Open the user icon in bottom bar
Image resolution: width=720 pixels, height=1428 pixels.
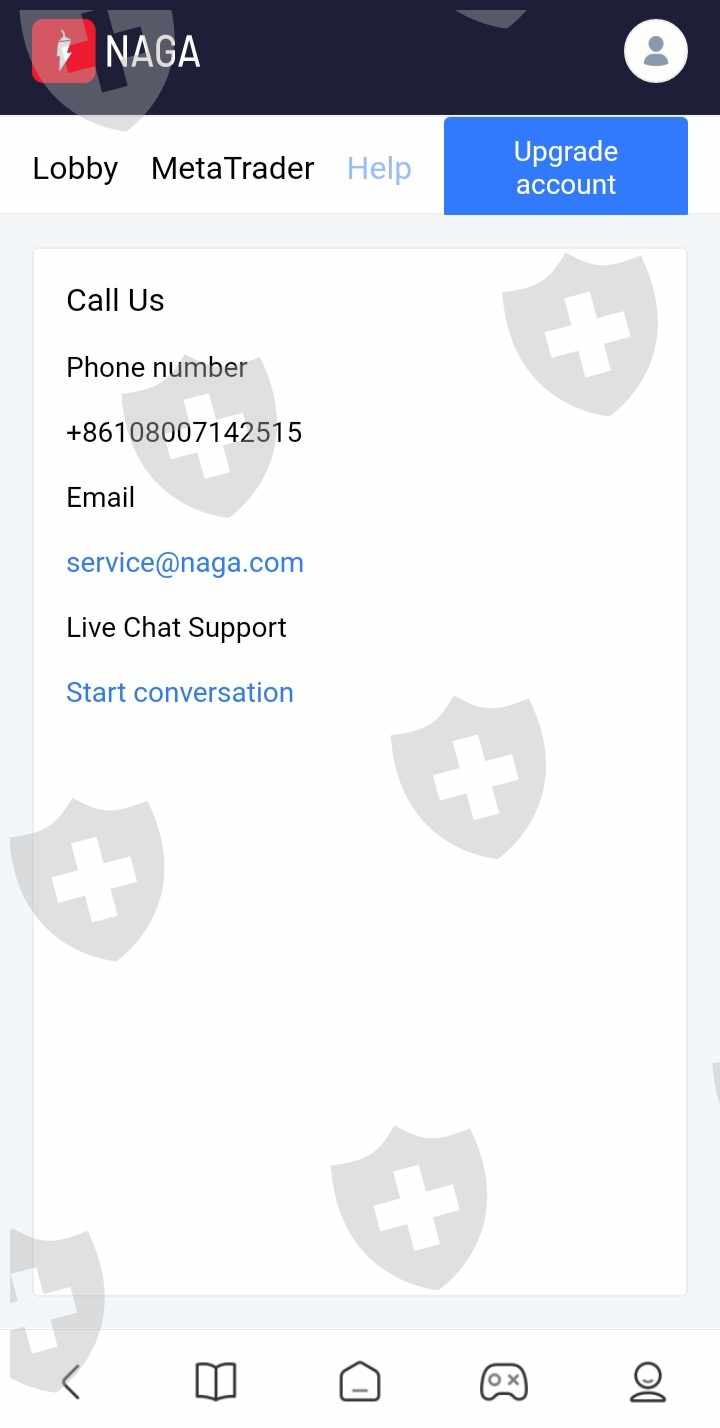[x=648, y=1382]
